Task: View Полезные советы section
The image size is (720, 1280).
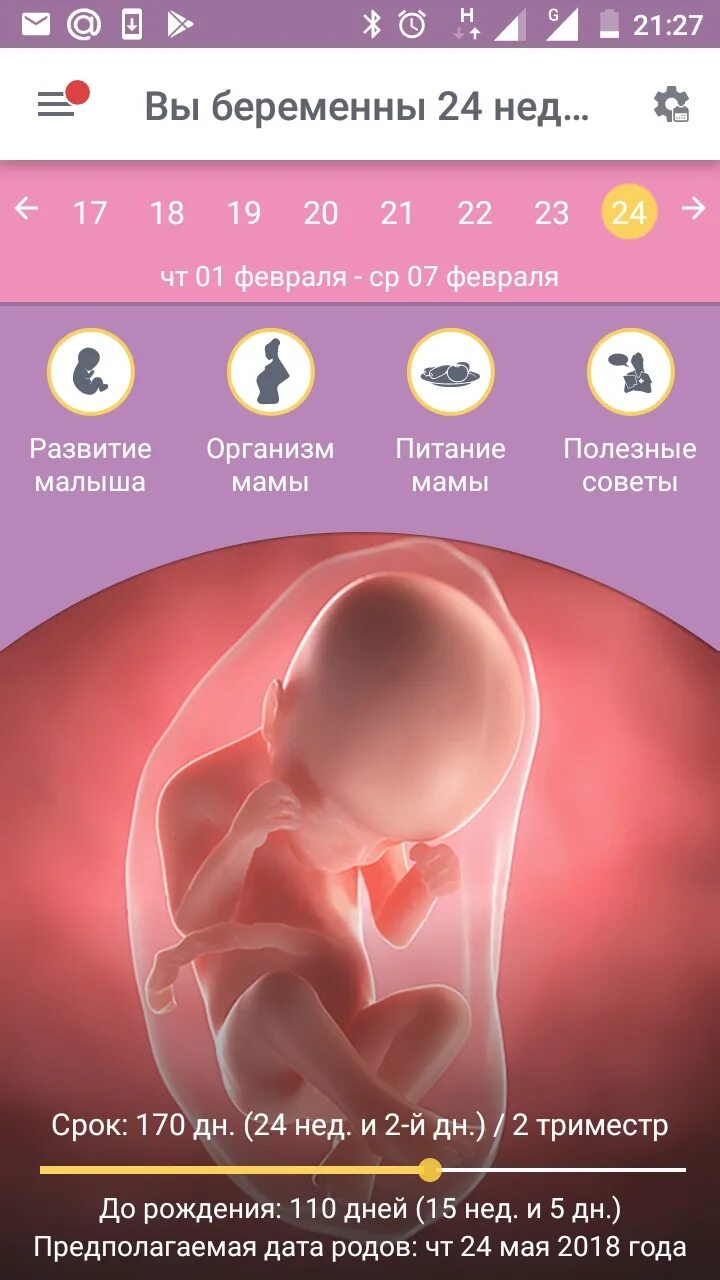Action: (x=630, y=412)
